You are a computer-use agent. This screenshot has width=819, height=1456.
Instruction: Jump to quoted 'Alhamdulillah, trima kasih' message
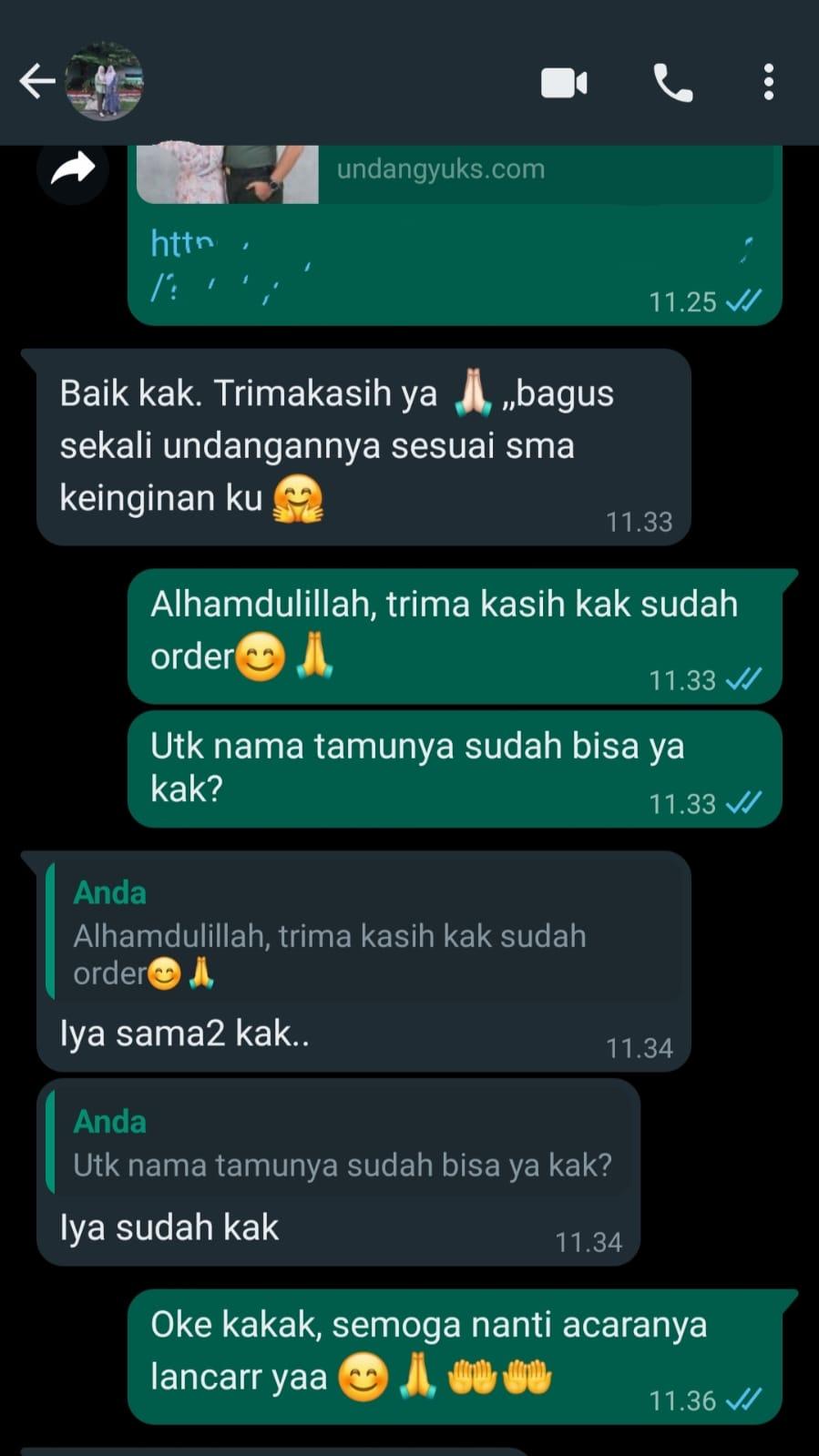(x=364, y=935)
